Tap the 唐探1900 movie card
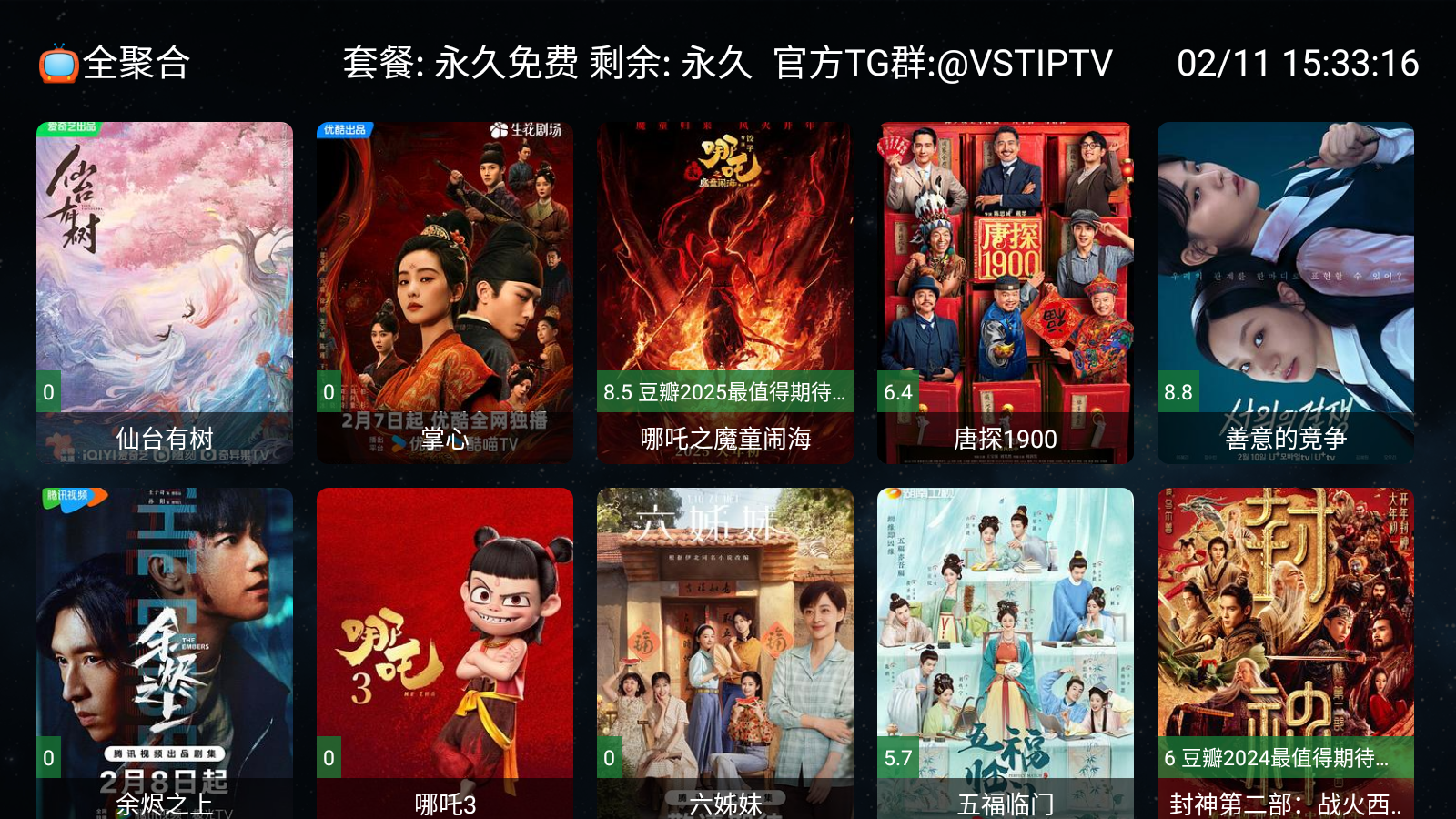Screen dimensions: 1456x819 pyautogui.click(x=1006, y=293)
